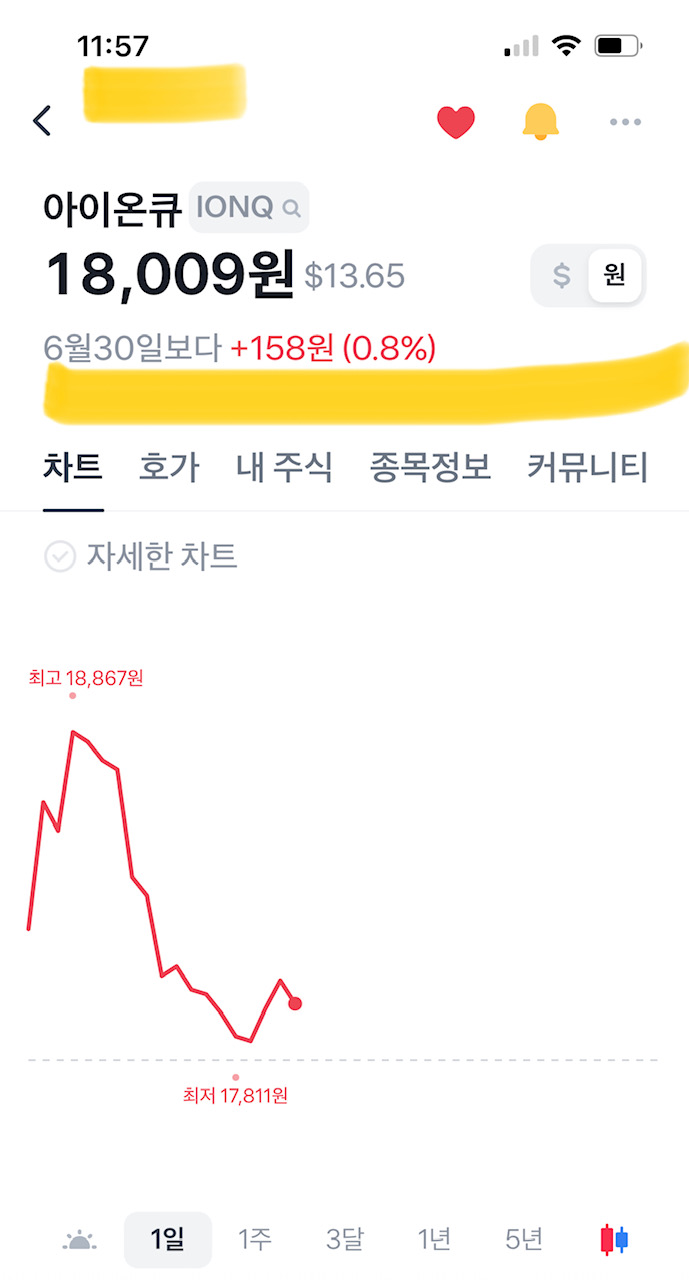Display the 5년 chart range
689x1280 pixels.
click(524, 1240)
